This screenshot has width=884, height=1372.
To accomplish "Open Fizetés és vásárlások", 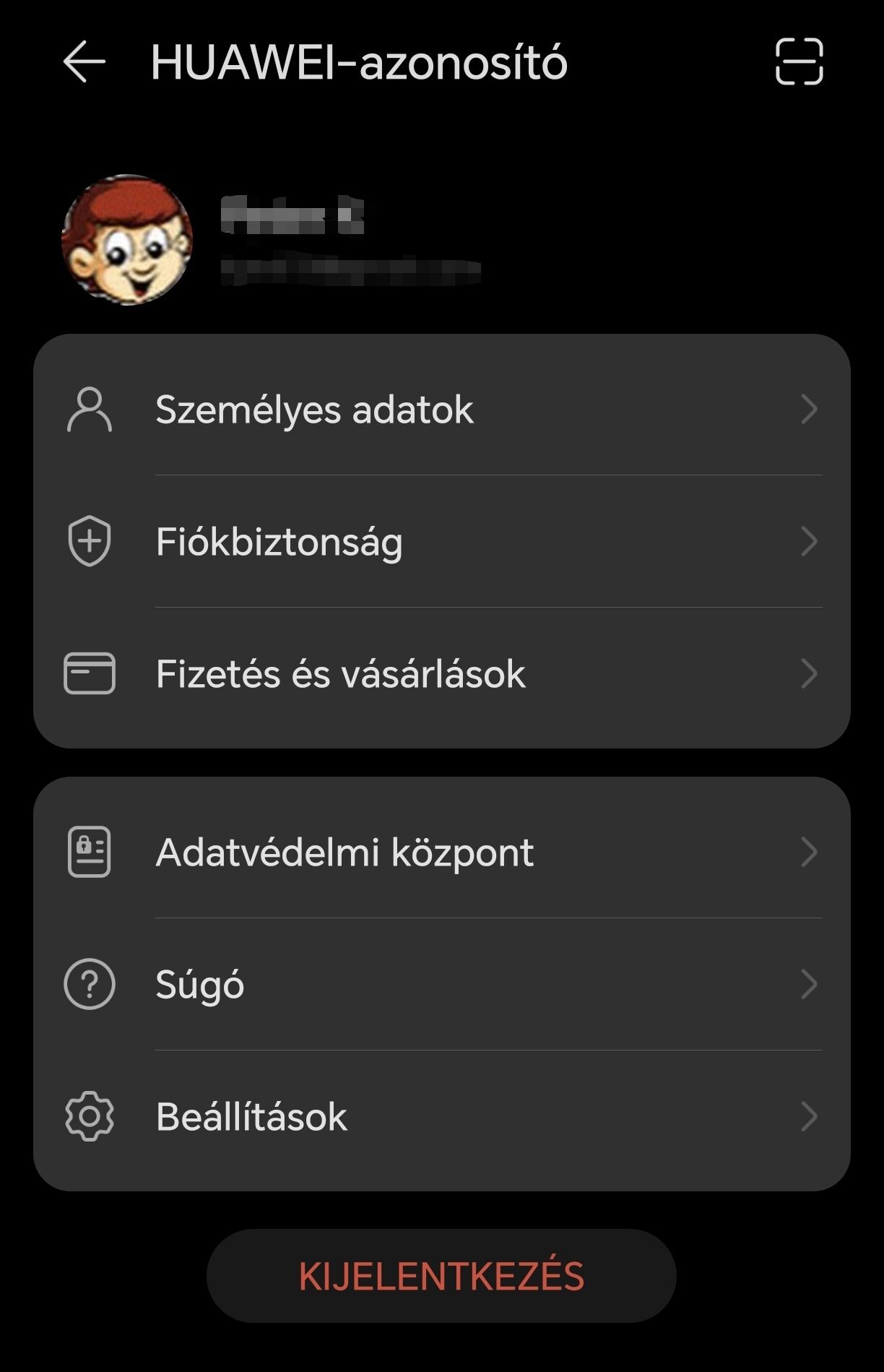I will (441, 673).
